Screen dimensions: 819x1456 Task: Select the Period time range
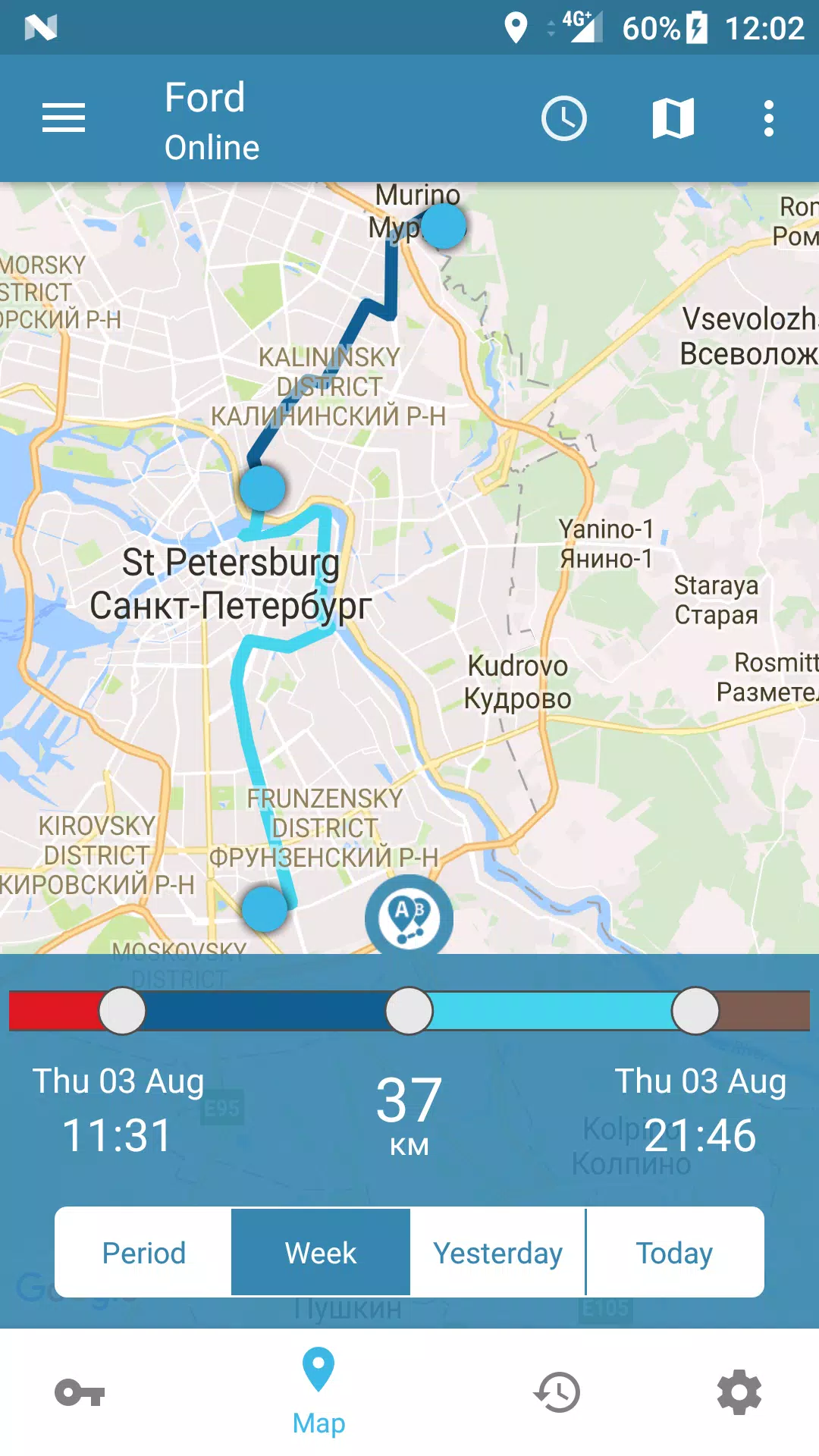tap(144, 1253)
